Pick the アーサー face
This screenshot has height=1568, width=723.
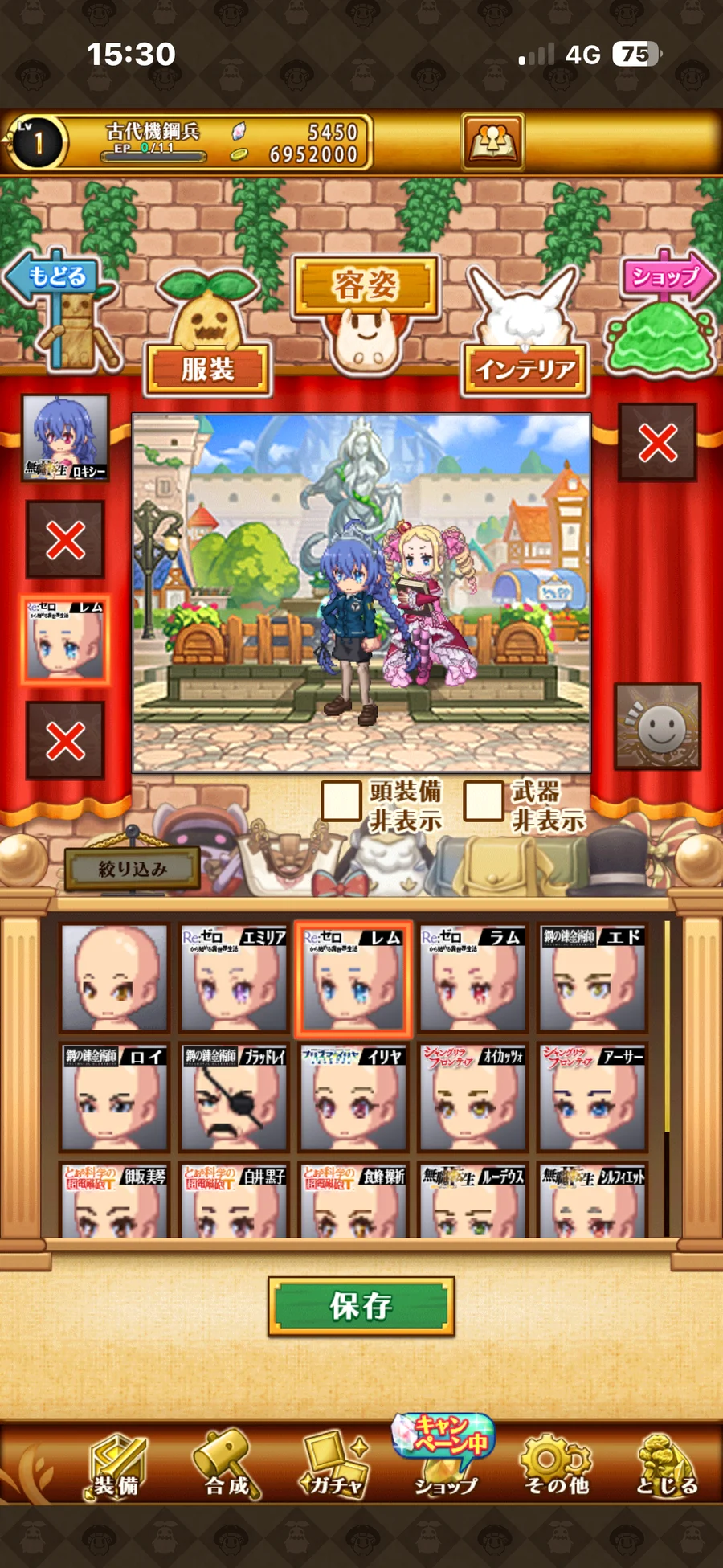(593, 1097)
